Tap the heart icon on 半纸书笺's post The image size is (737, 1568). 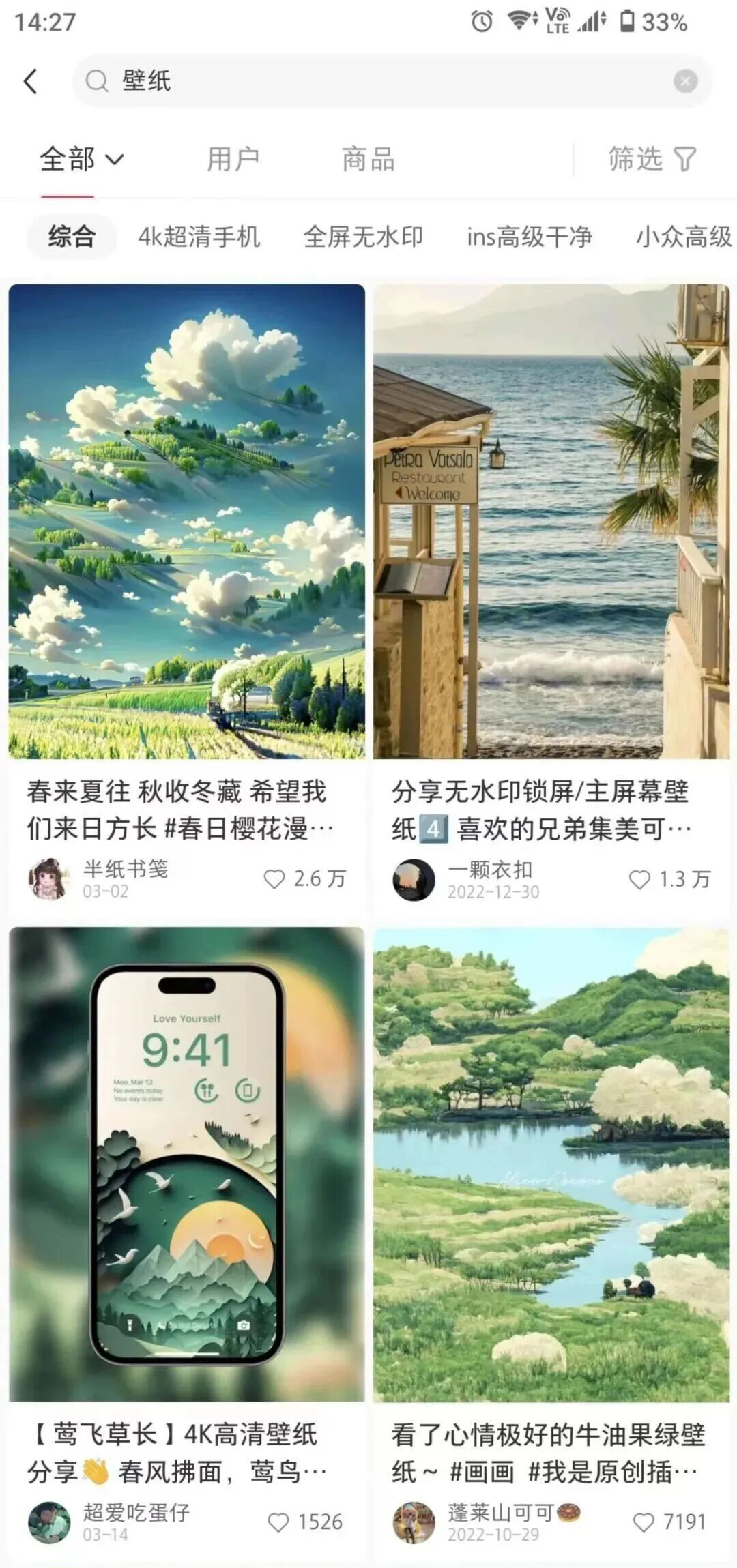pos(275,878)
